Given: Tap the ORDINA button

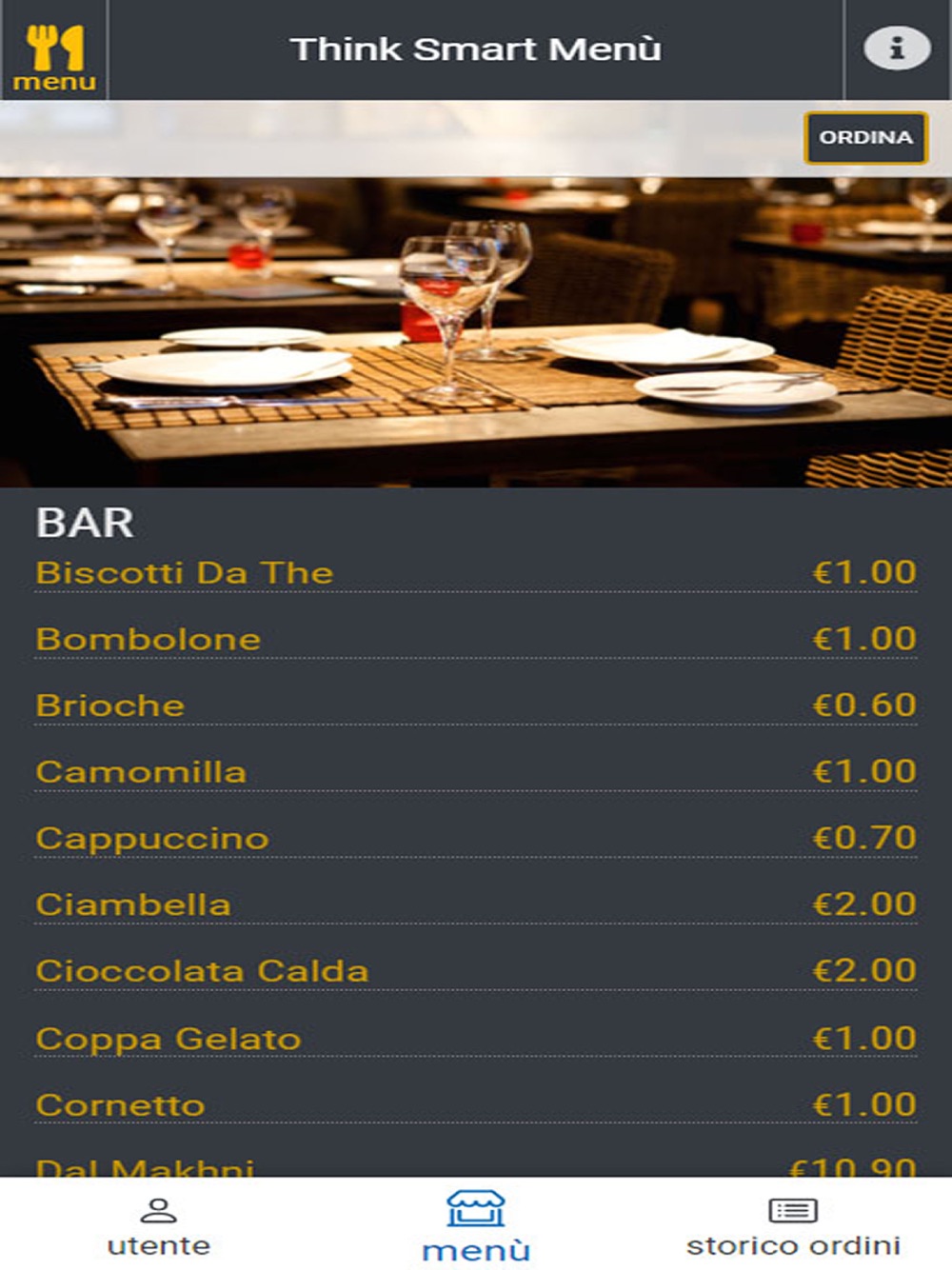Looking at the screenshot, I should pyautogui.click(x=865, y=138).
